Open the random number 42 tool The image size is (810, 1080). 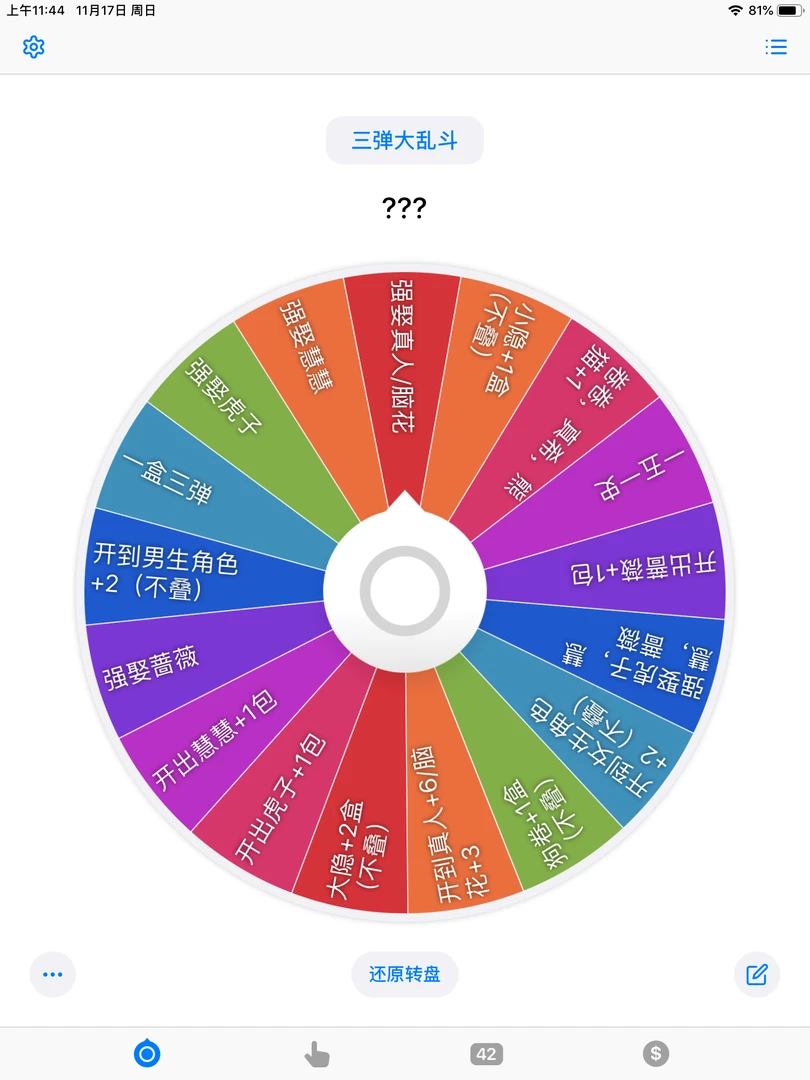coord(485,1052)
